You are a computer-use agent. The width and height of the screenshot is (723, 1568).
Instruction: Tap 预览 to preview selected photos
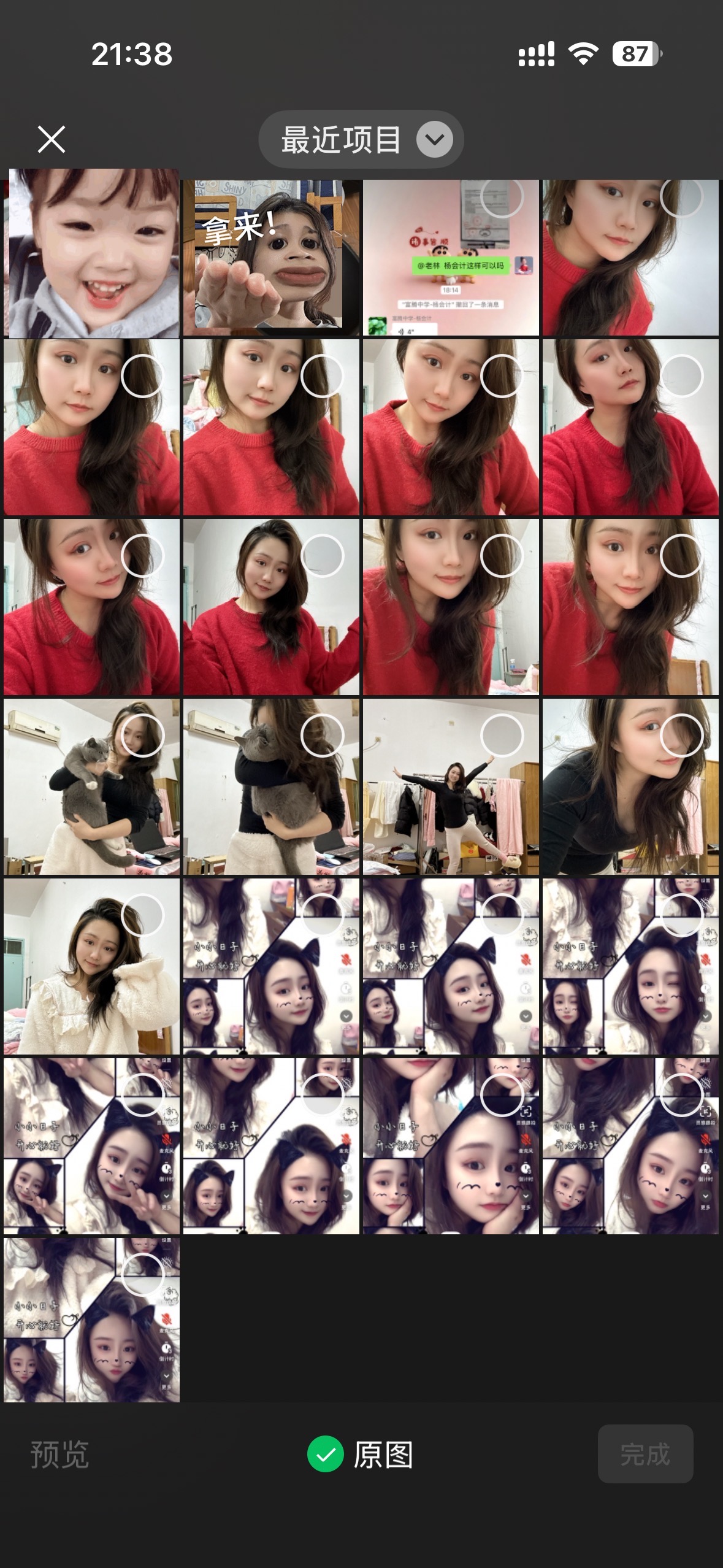(59, 1454)
